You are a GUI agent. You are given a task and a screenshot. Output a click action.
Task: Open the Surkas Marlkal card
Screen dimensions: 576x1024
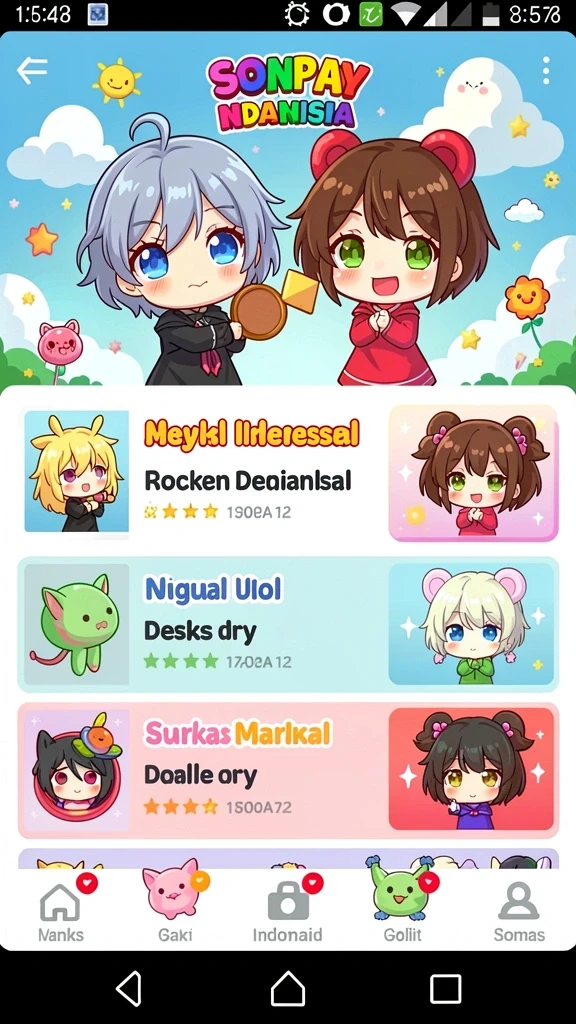coord(288,771)
